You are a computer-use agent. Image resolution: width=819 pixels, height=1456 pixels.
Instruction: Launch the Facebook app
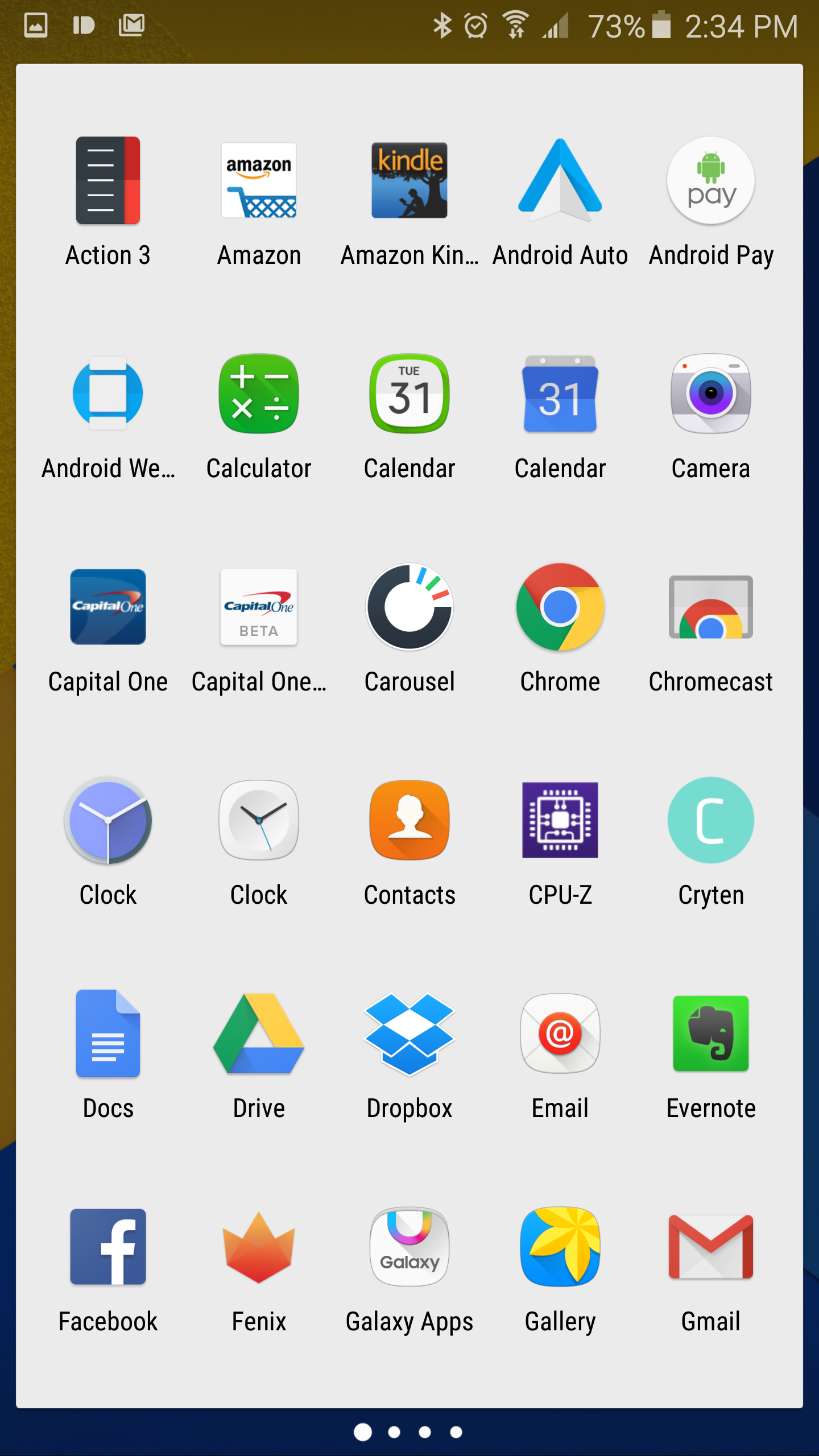pos(108,1247)
